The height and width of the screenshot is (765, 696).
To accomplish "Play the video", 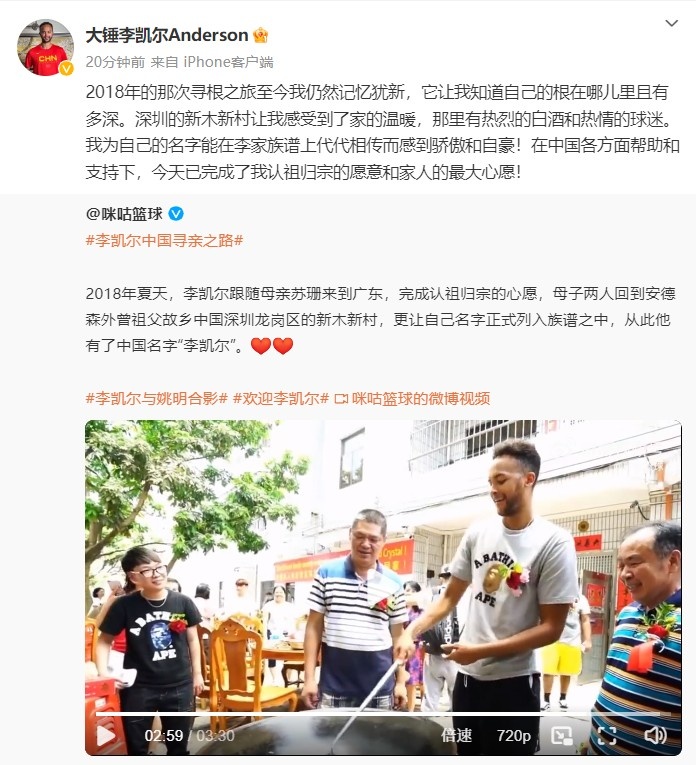I will (x=106, y=735).
